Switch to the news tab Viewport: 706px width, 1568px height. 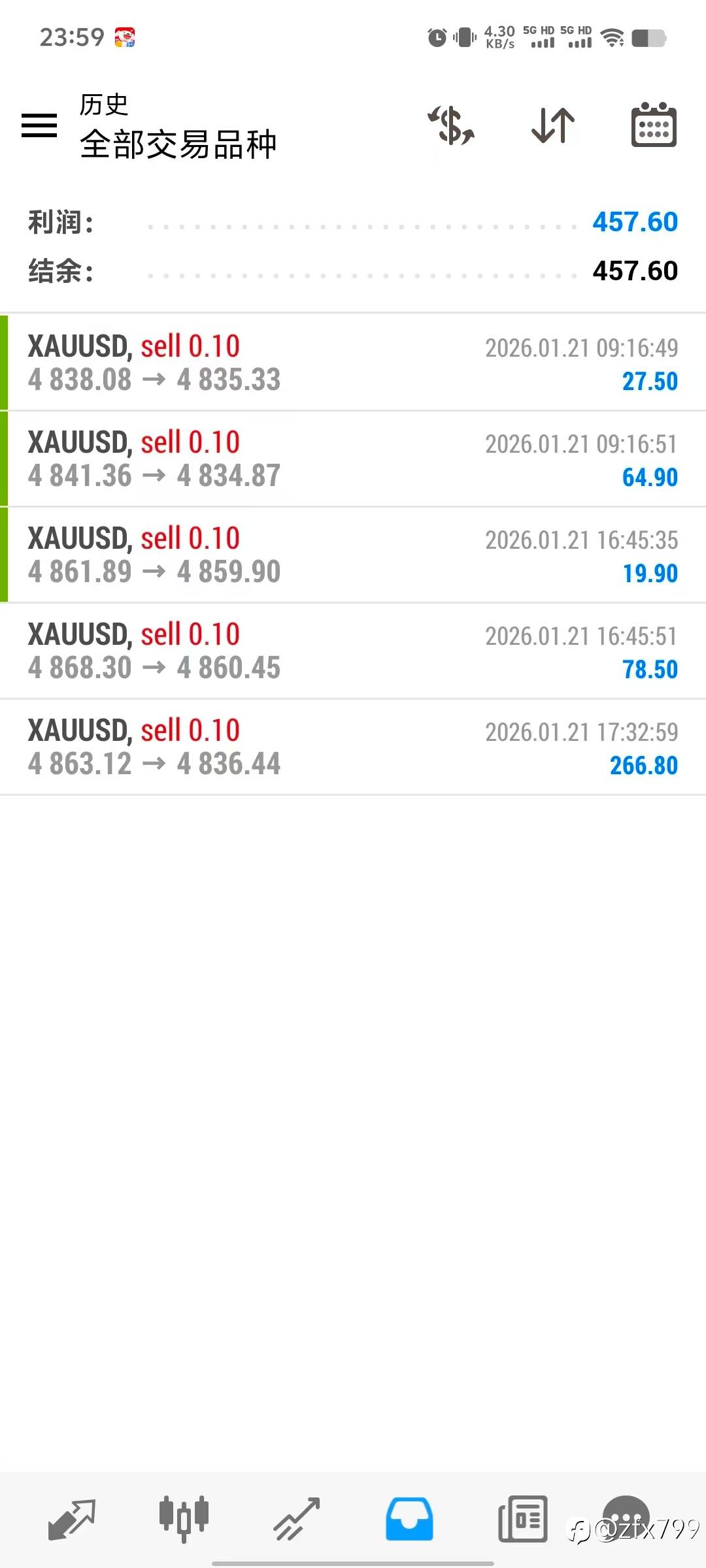coord(522,1518)
